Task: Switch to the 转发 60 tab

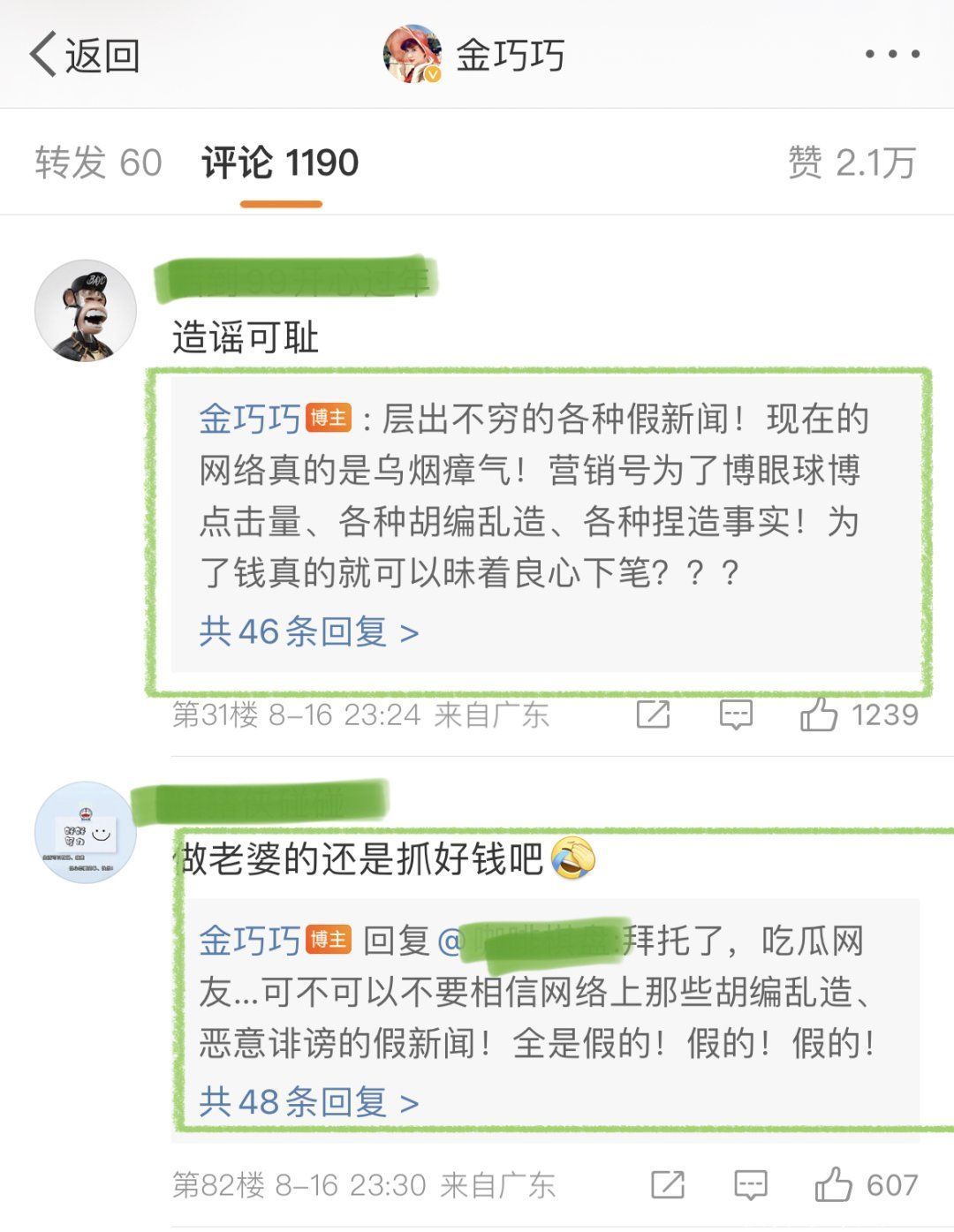Action: [x=98, y=163]
